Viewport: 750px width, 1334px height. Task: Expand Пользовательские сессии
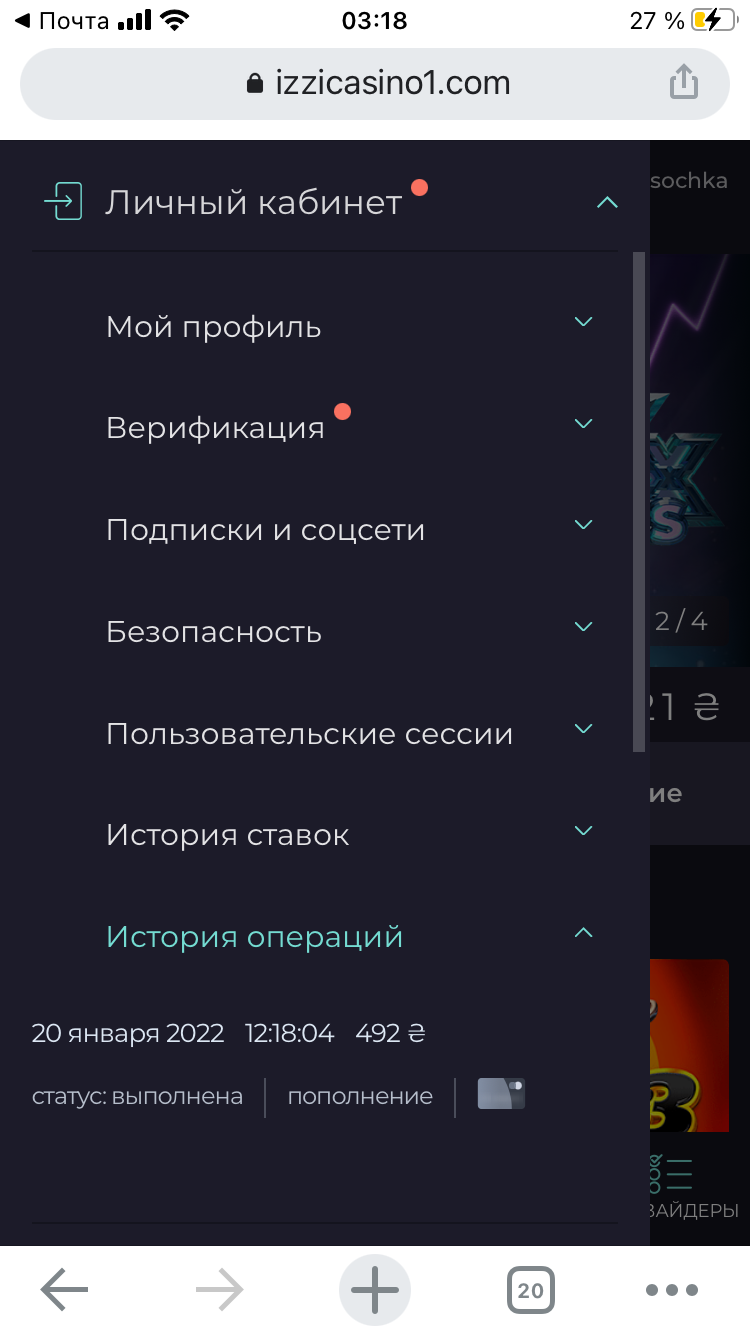tap(583, 731)
